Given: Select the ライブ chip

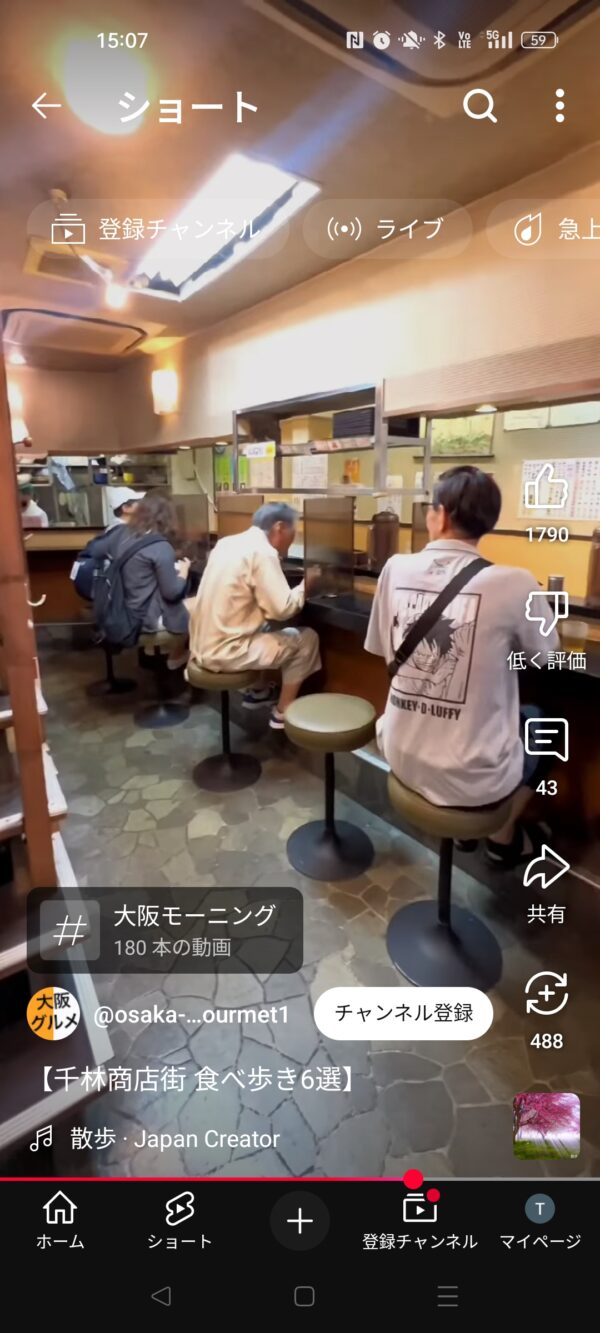Looking at the screenshot, I should 386,229.
